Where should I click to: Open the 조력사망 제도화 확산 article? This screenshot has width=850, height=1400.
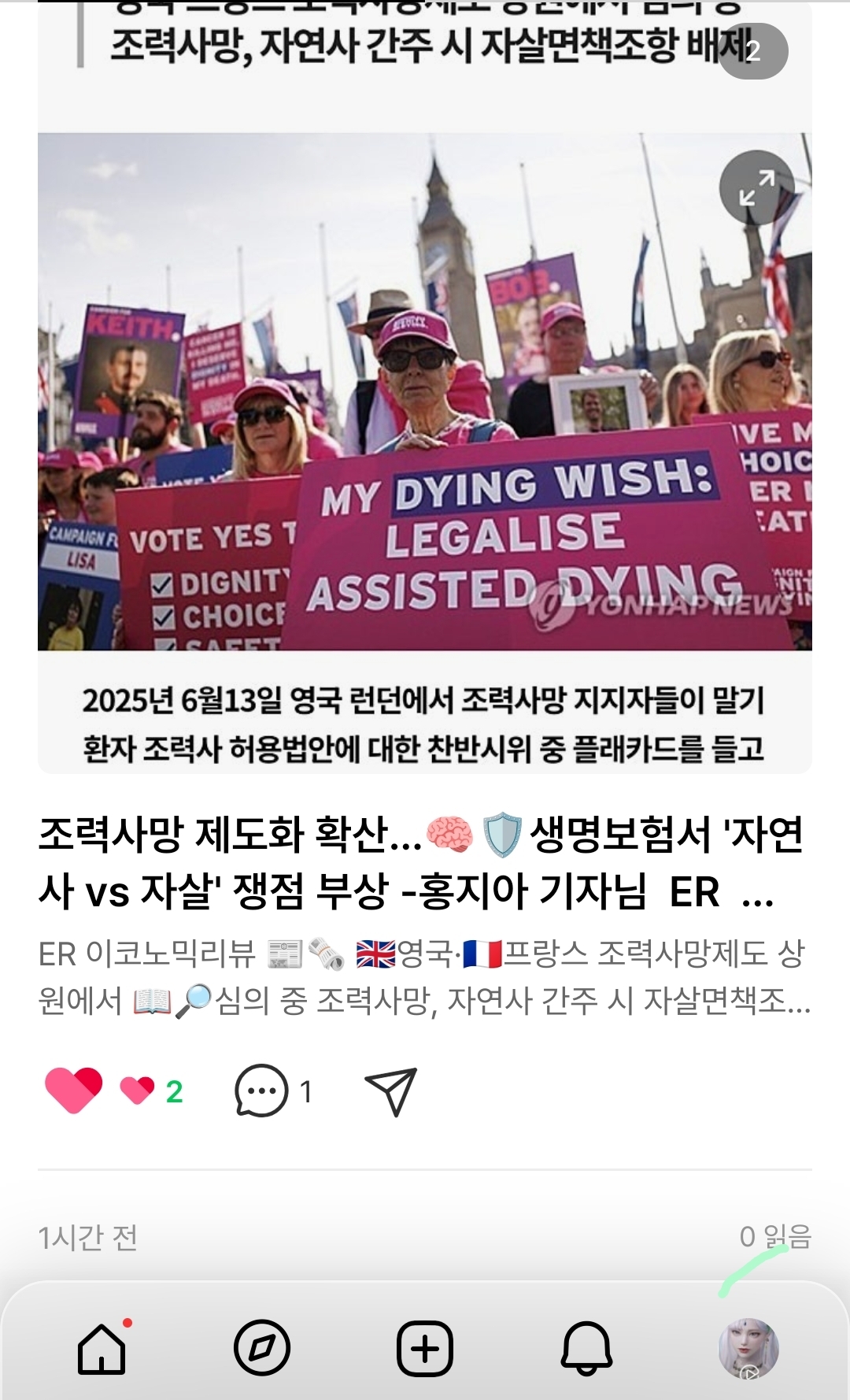click(421, 862)
